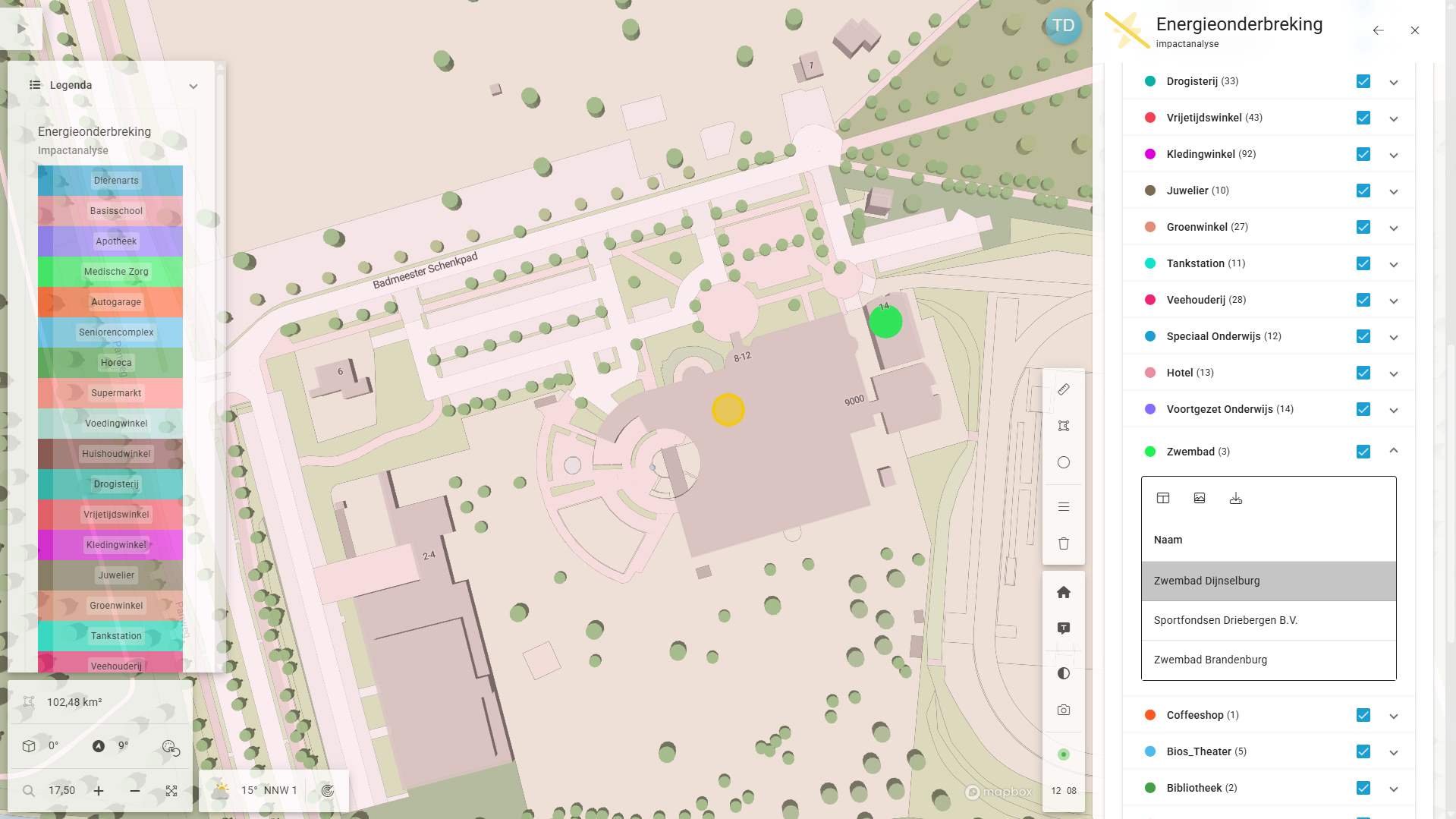The width and height of the screenshot is (1456, 819).
Task: Toggle the Hotel layer checkbox
Action: pyautogui.click(x=1363, y=373)
